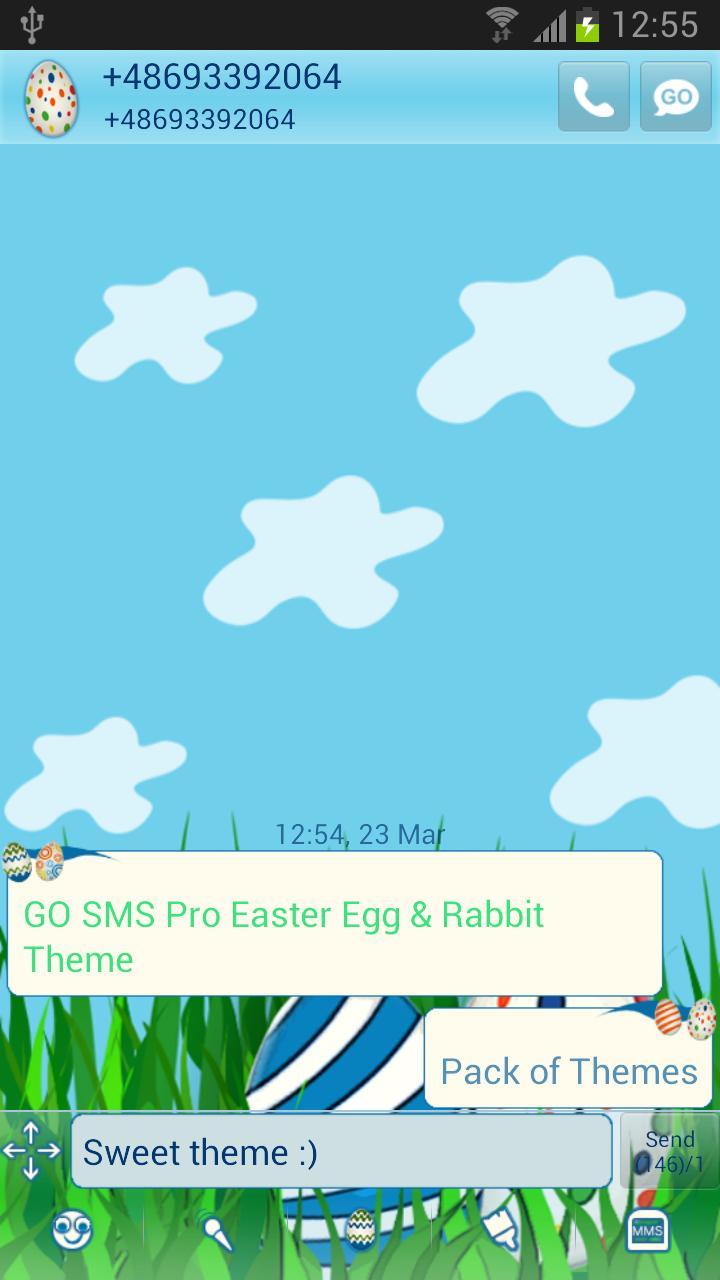Open the GO chat button

click(x=676, y=97)
